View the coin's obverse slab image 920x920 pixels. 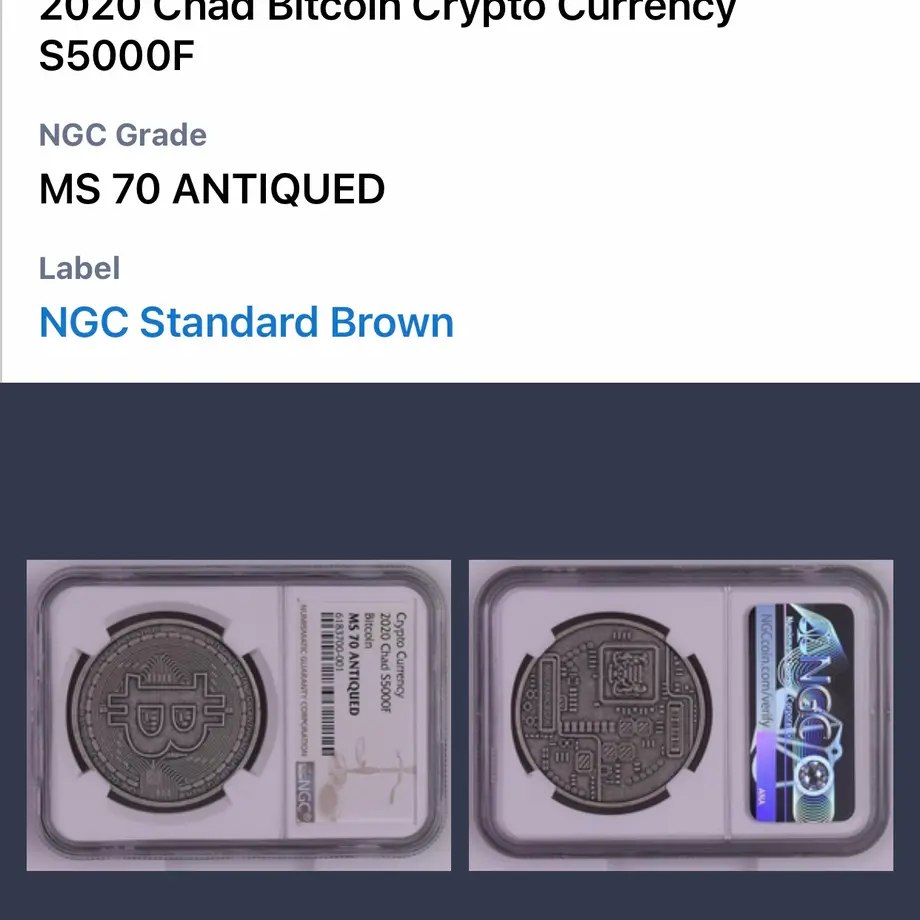click(x=238, y=715)
